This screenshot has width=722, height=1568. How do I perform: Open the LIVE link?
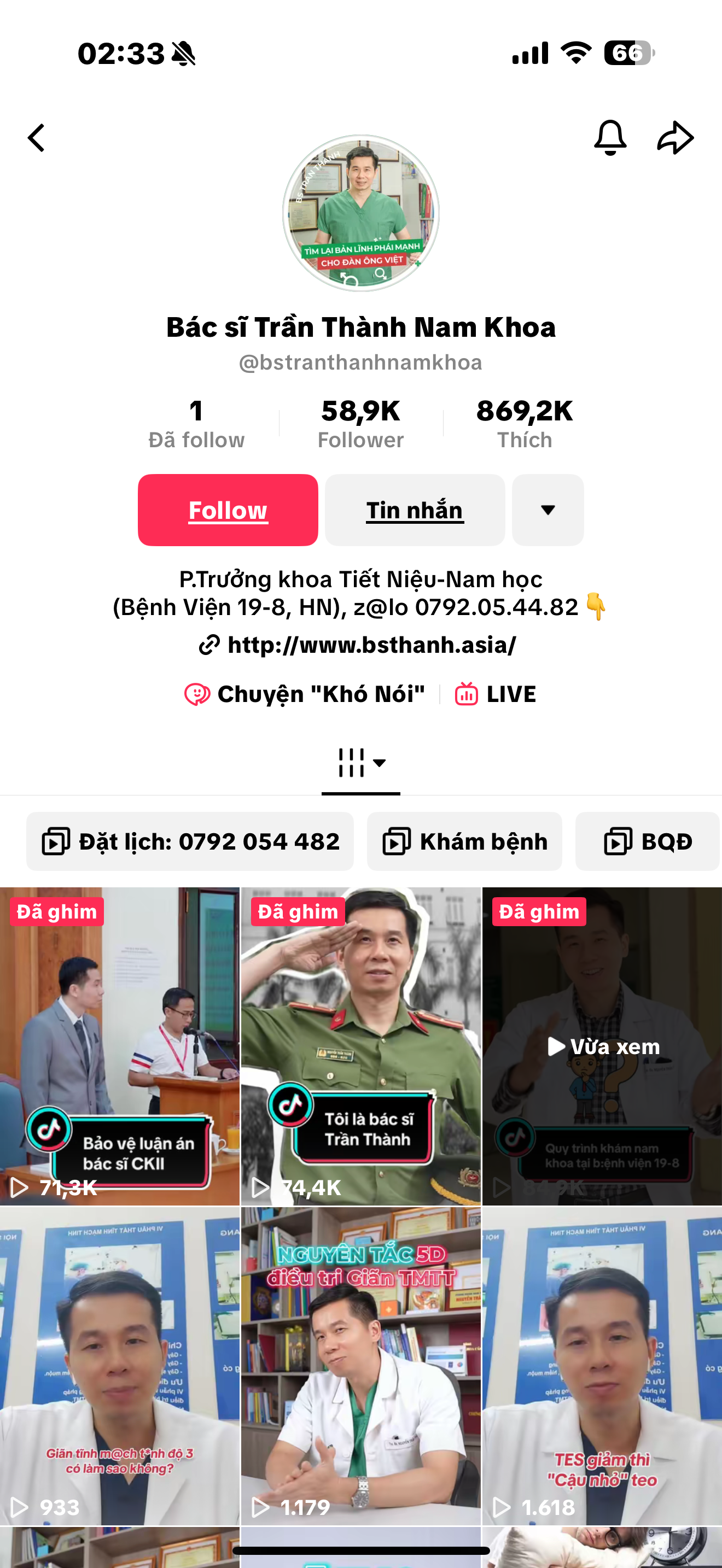pos(496,694)
